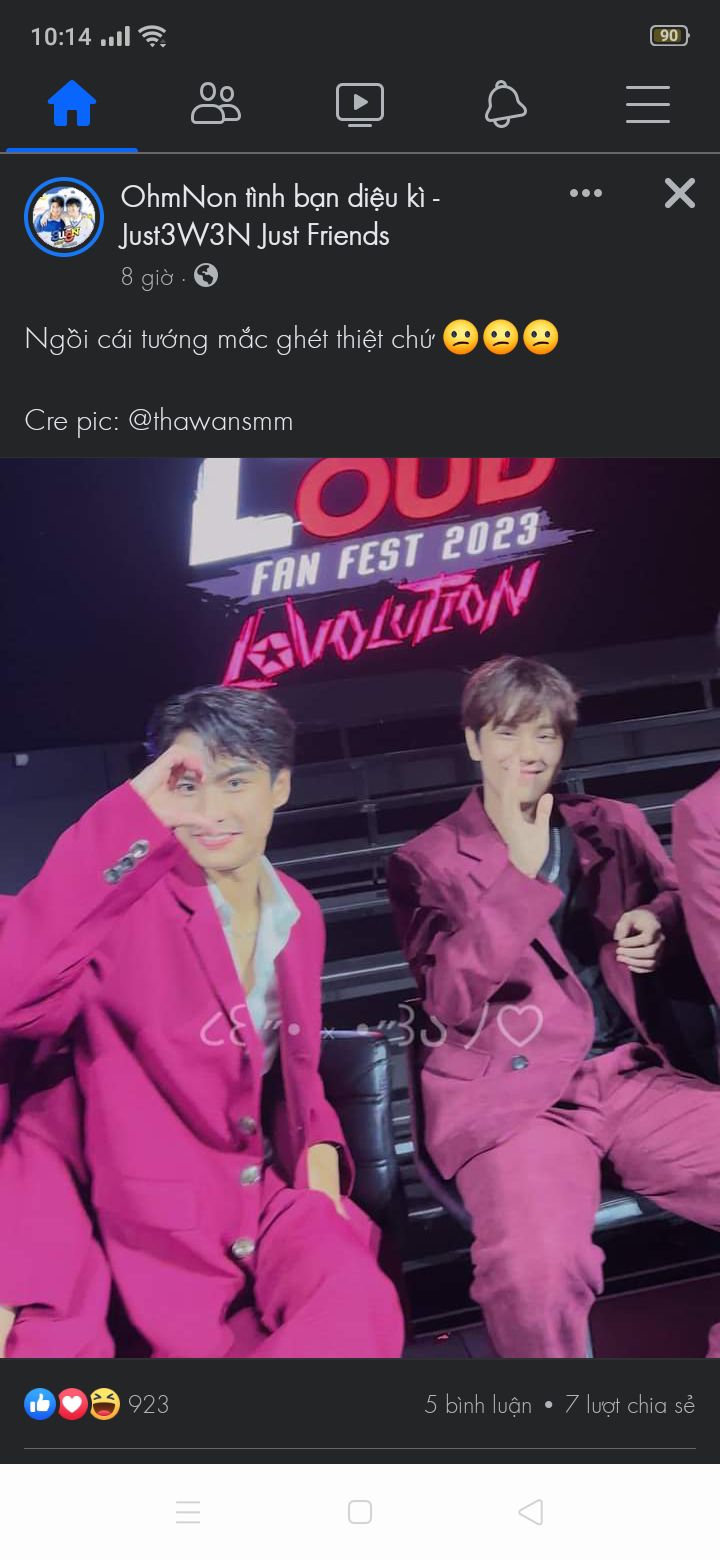Dismiss this post with the X
720x1560 pixels.
click(x=680, y=194)
